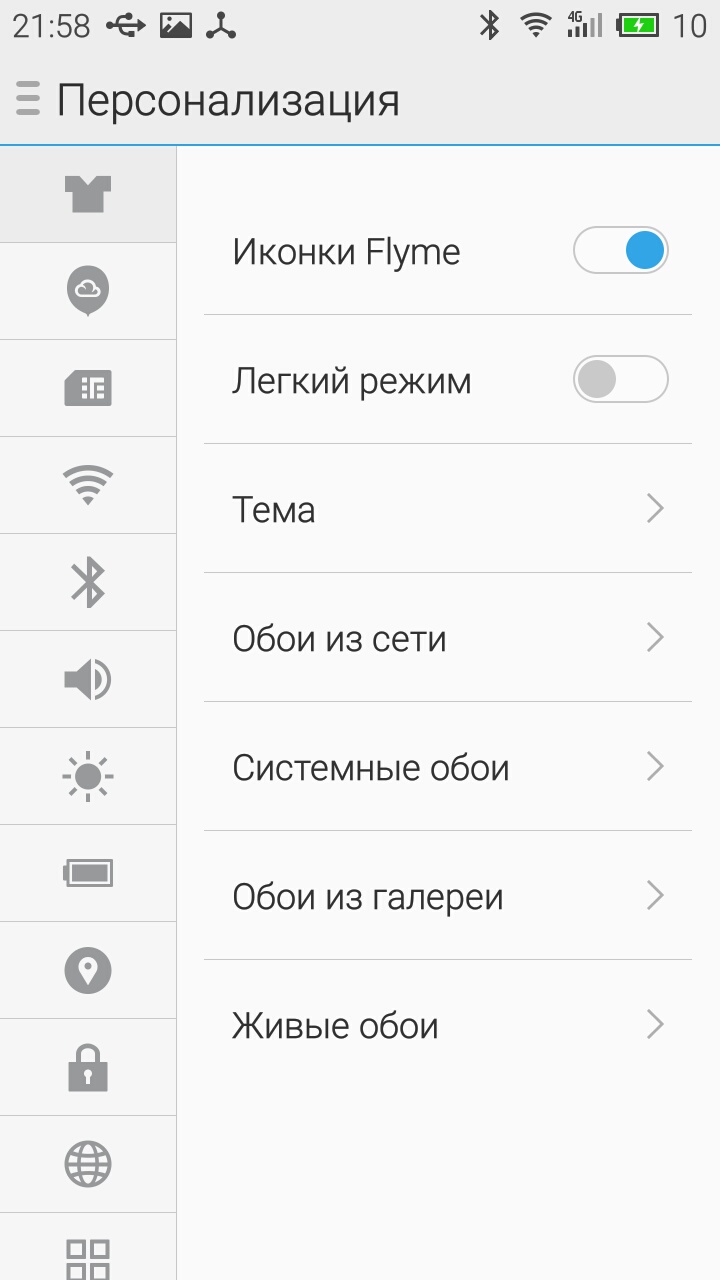Screen dimensions: 720x1280
Task: Enable Легкий режим switch
Action: coord(620,380)
